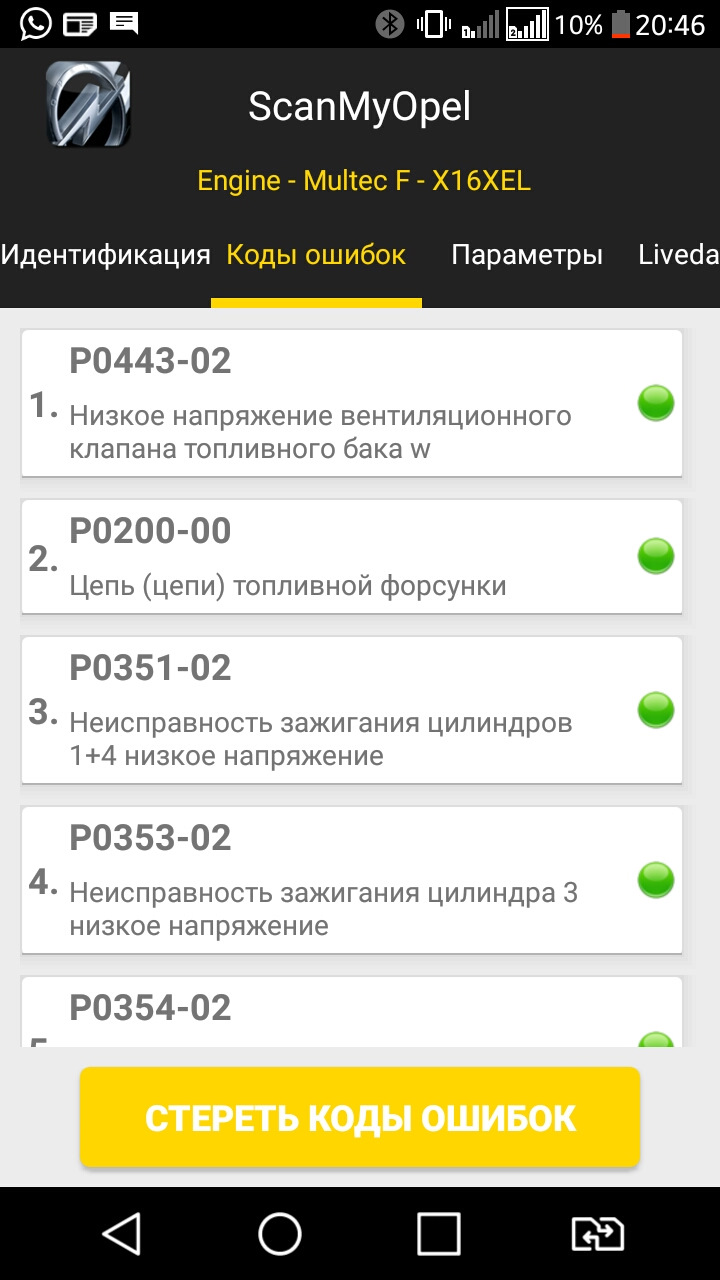
Task: Open recent apps from navigation bar
Action: coord(438,1234)
